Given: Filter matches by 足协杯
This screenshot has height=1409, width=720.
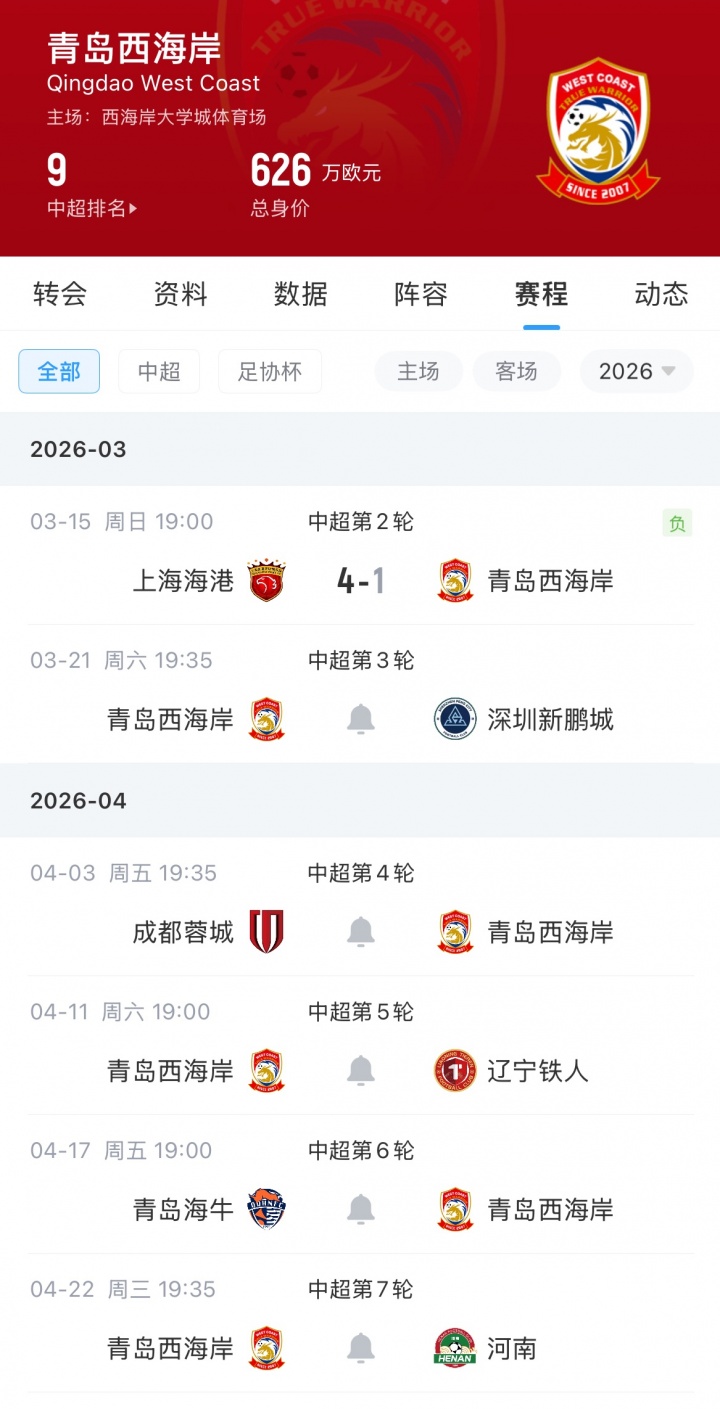Looking at the screenshot, I should [269, 371].
